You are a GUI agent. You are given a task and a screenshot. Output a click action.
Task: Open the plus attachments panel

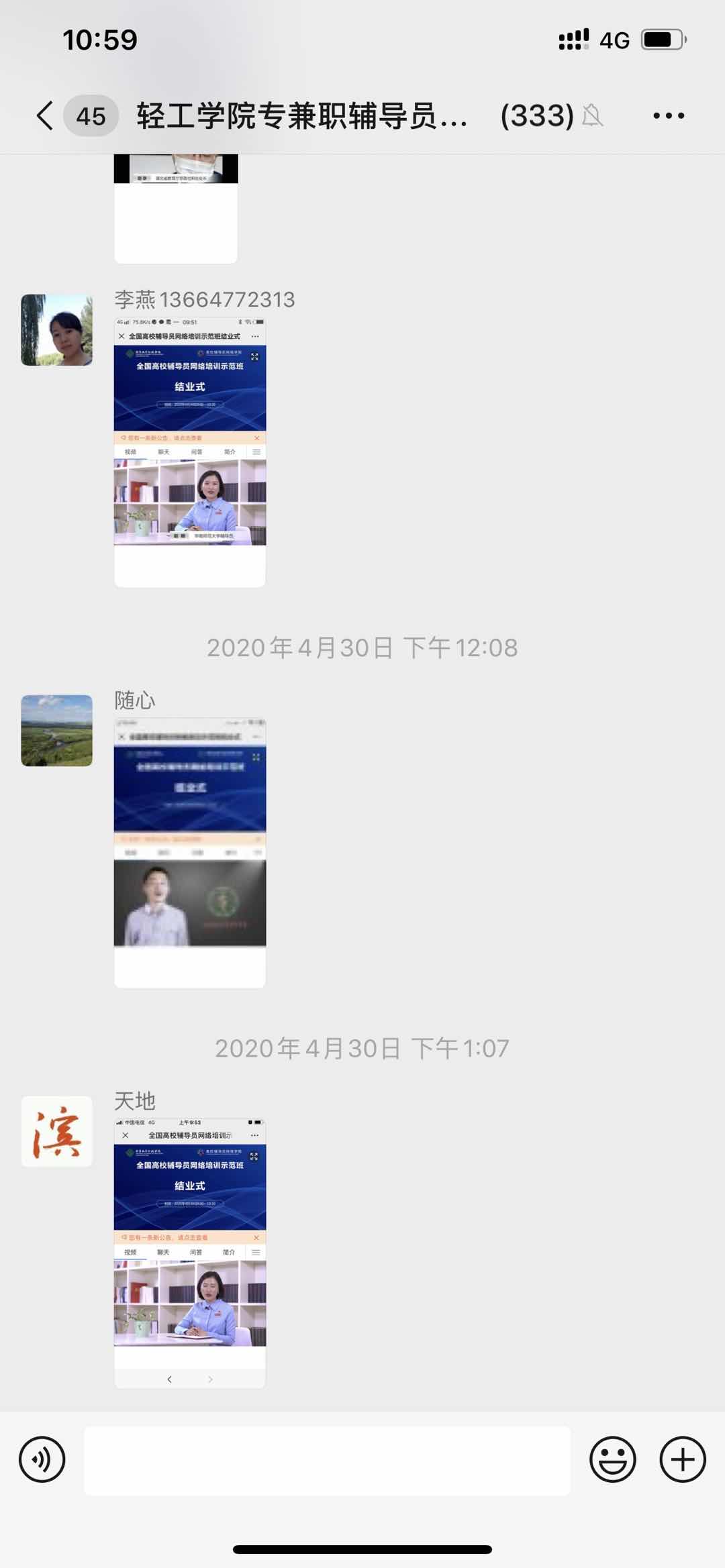click(x=683, y=1459)
